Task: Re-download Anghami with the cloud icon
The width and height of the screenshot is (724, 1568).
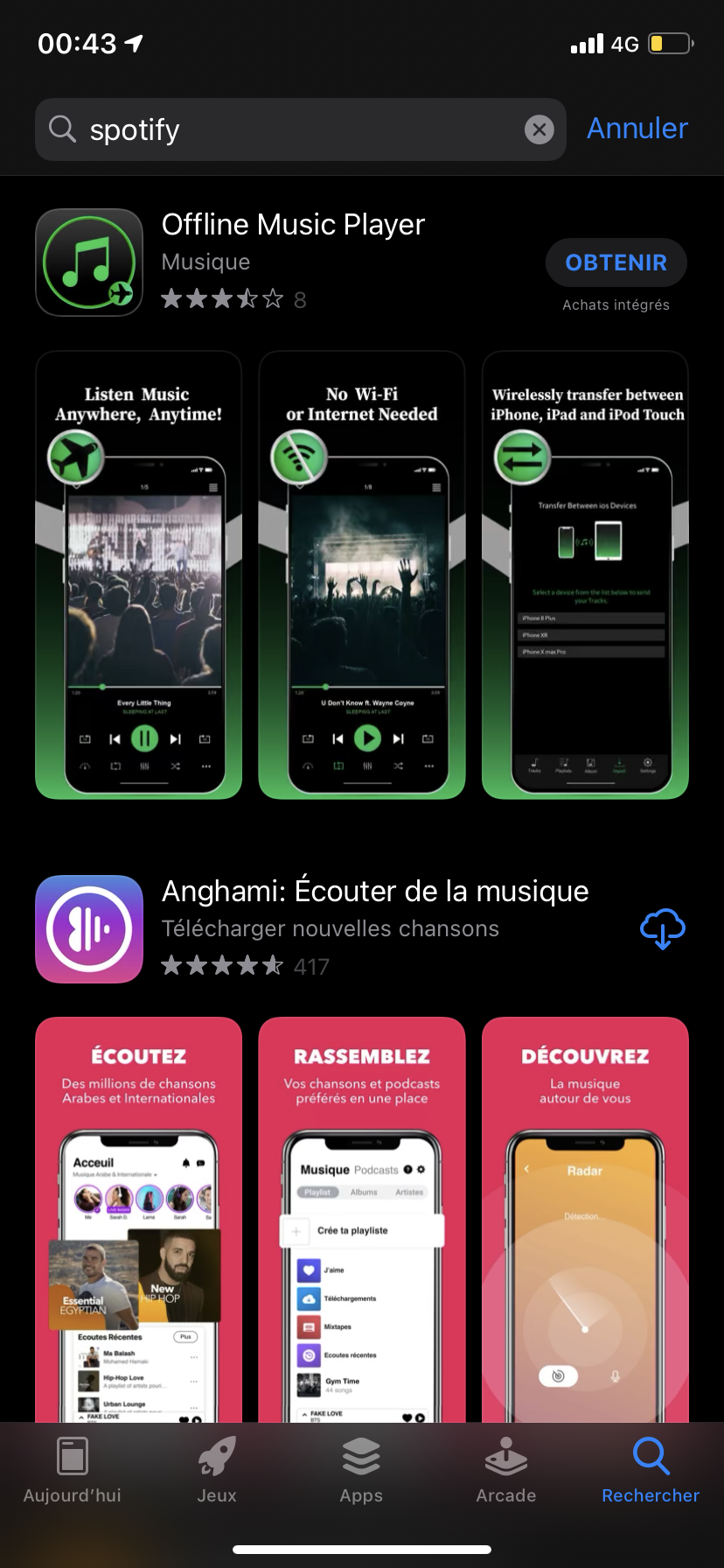Action: point(663,928)
